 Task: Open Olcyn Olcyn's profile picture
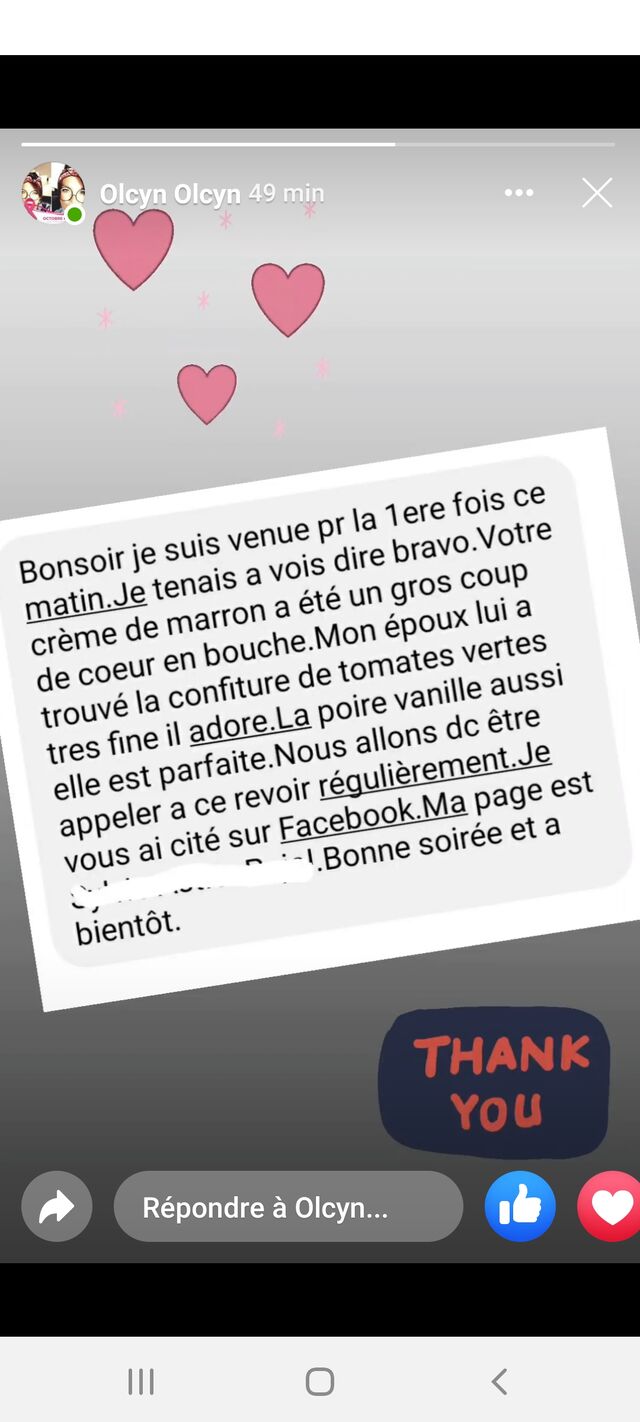point(52,192)
